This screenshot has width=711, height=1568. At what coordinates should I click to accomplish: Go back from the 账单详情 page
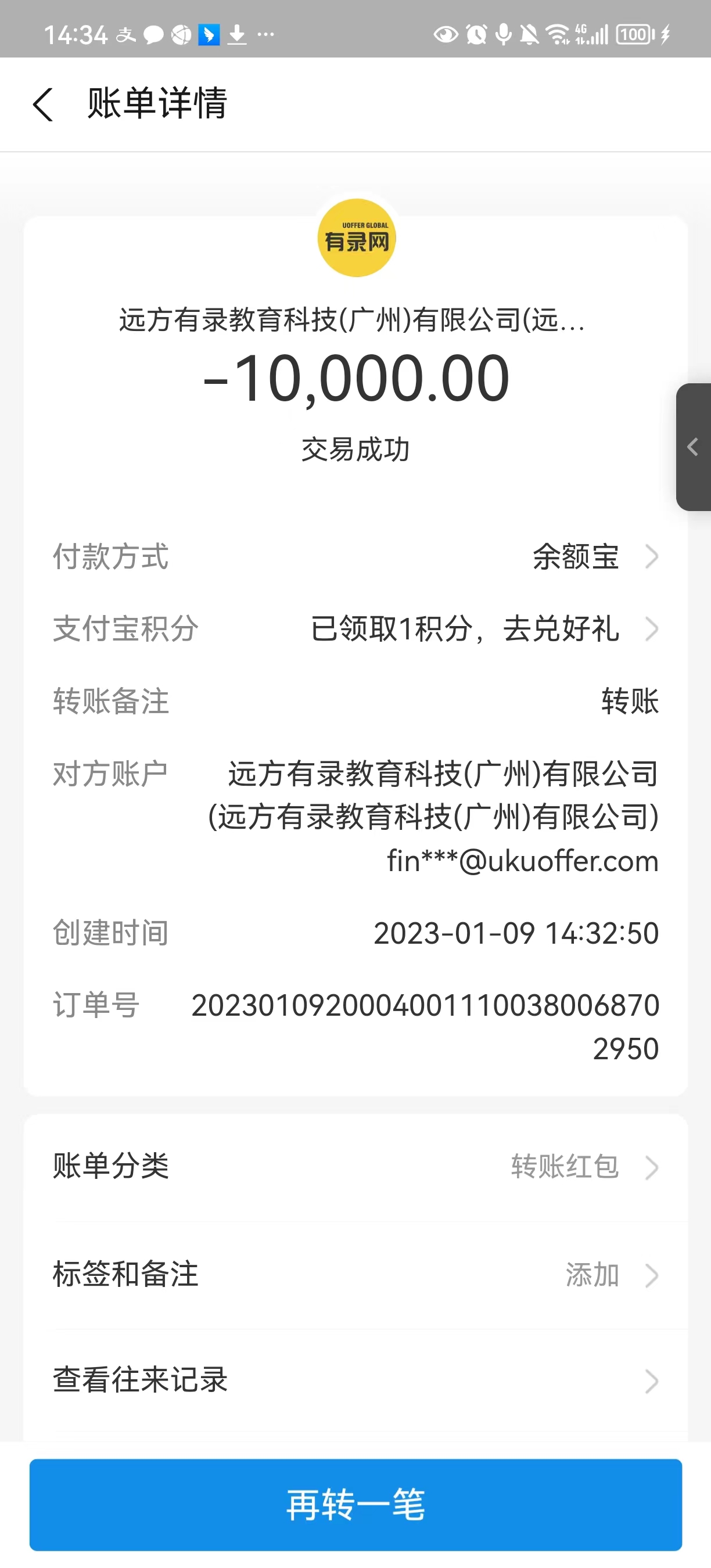[43, 104]
